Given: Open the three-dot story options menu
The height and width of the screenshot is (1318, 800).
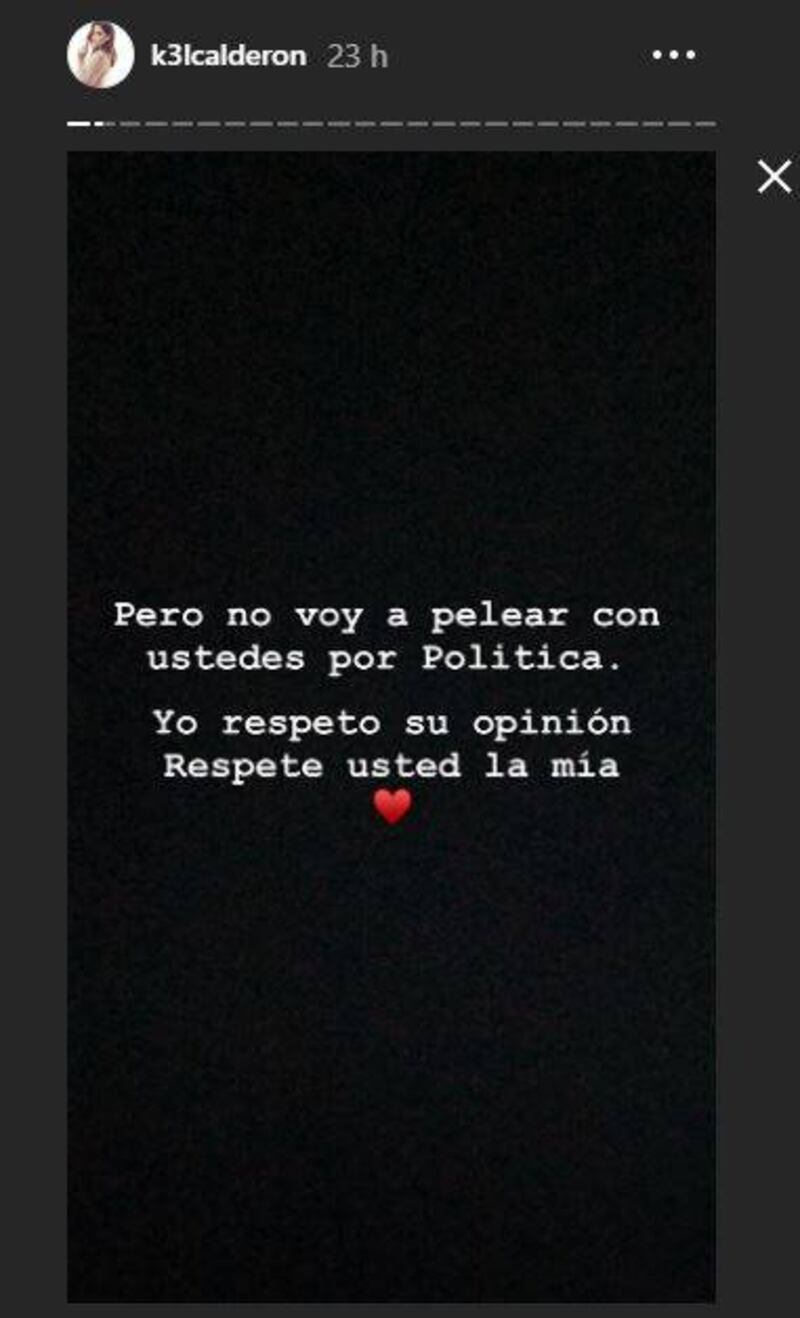Looking at the screenshot, I should 673,55.
